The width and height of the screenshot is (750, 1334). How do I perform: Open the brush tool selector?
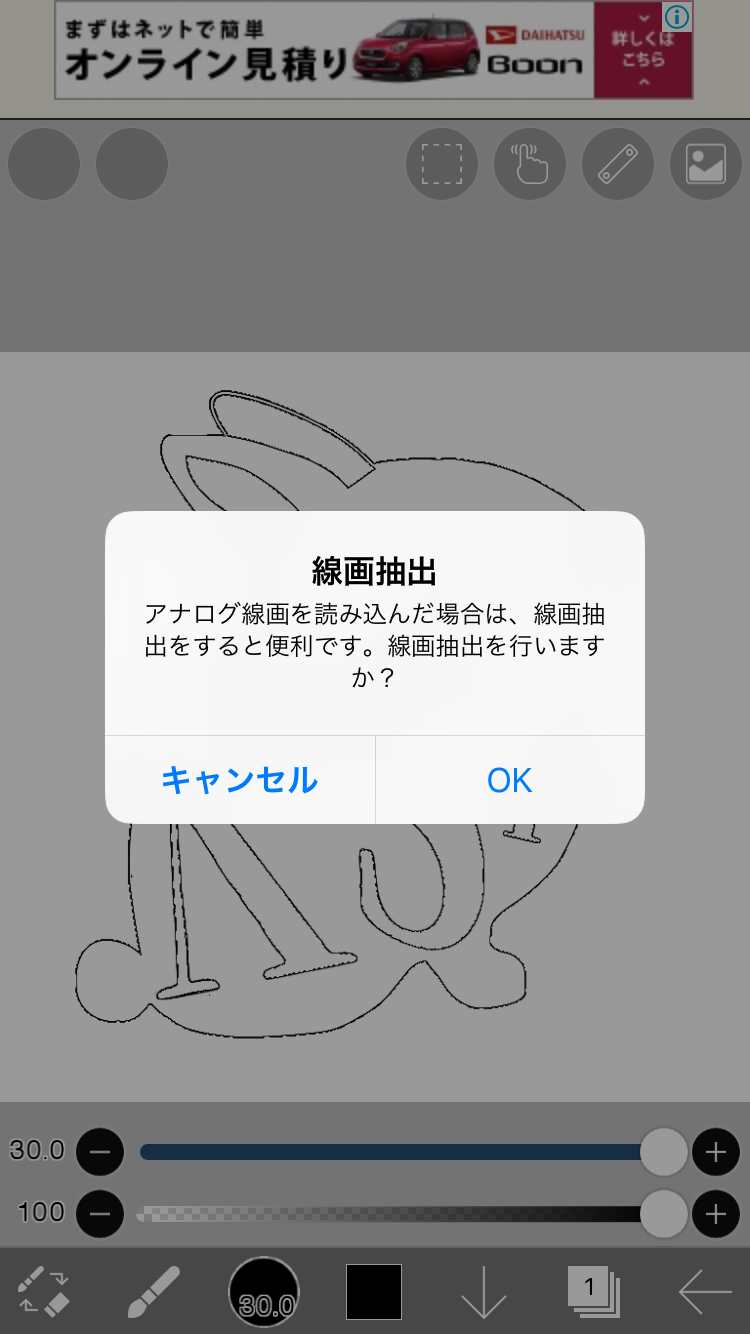(x=154, y=1291)
